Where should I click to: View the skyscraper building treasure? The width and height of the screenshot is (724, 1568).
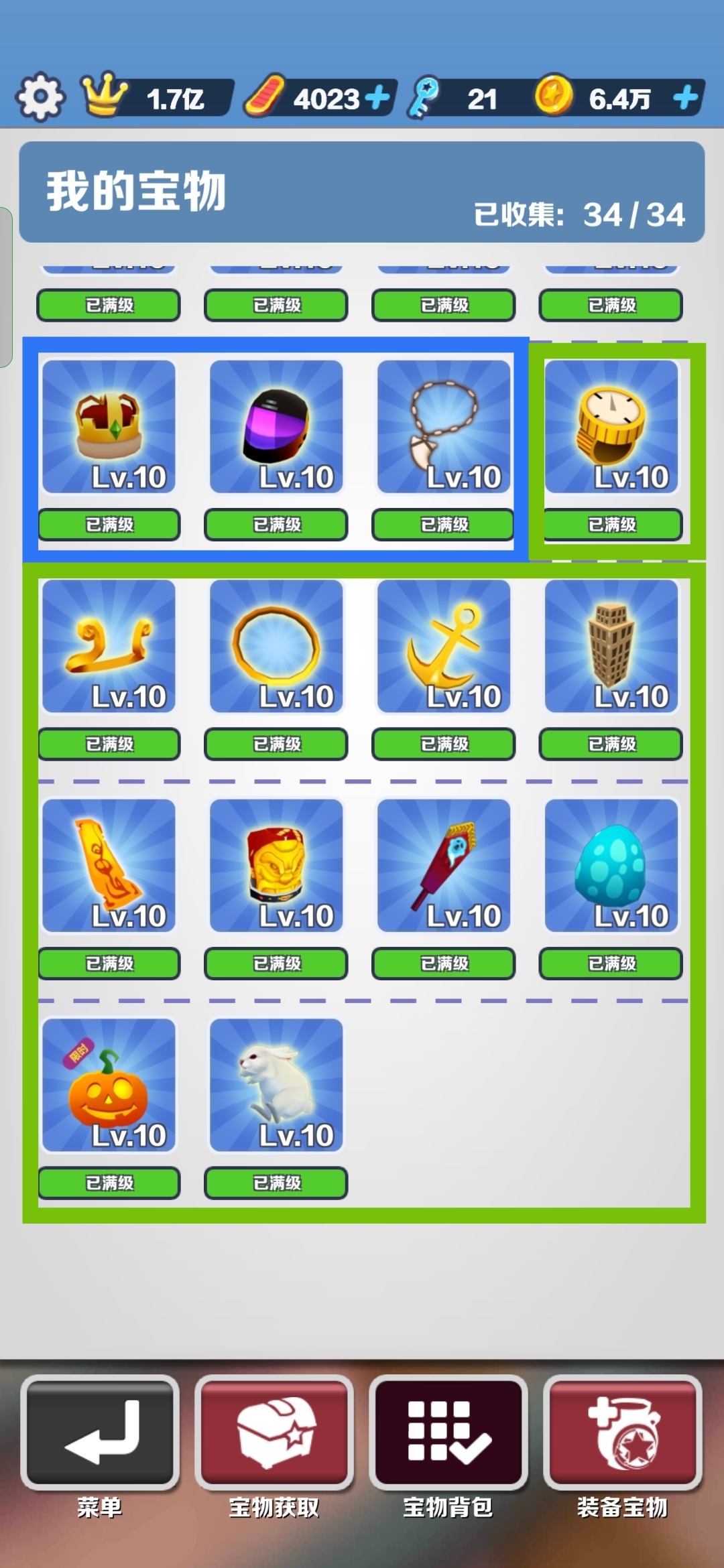611,646
